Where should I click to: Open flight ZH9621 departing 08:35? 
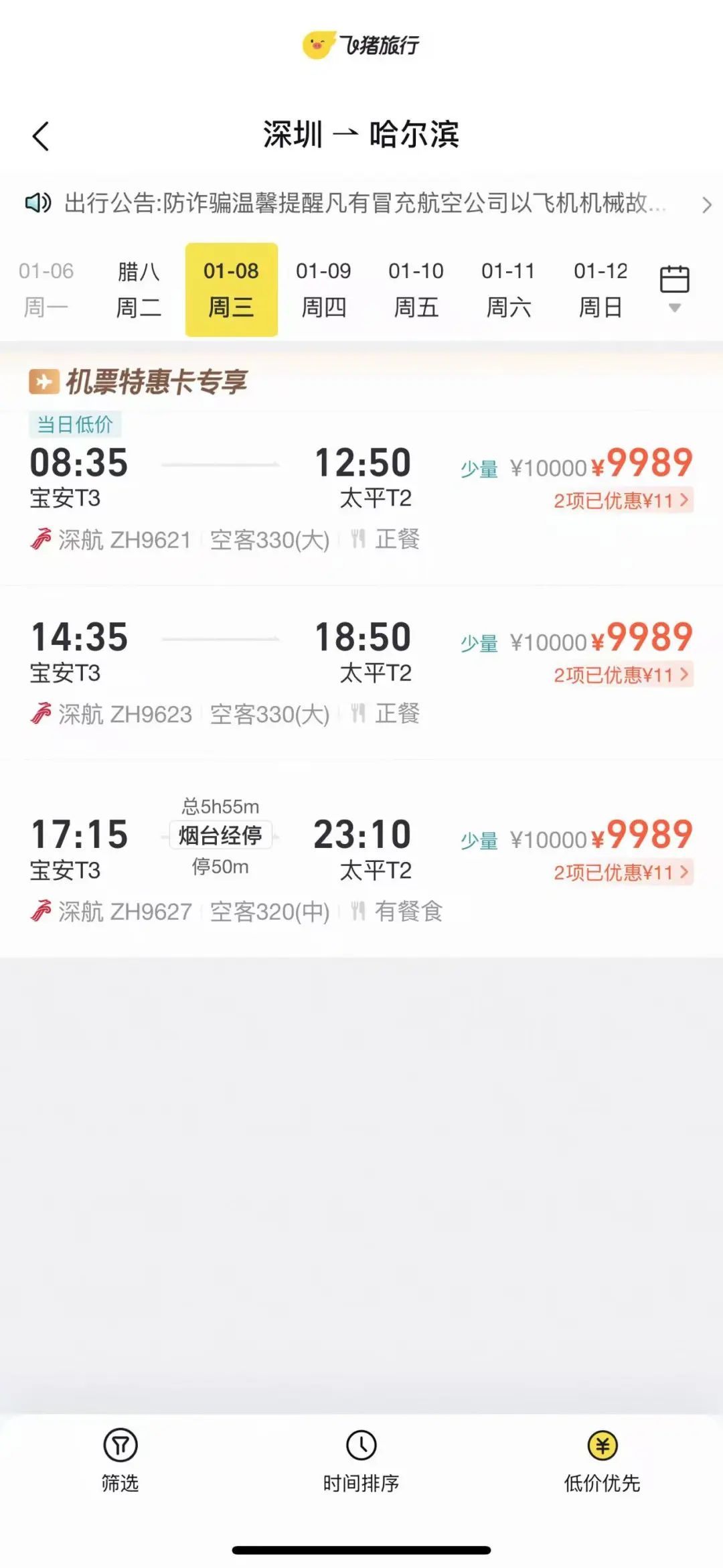click(x=361, y=497)
